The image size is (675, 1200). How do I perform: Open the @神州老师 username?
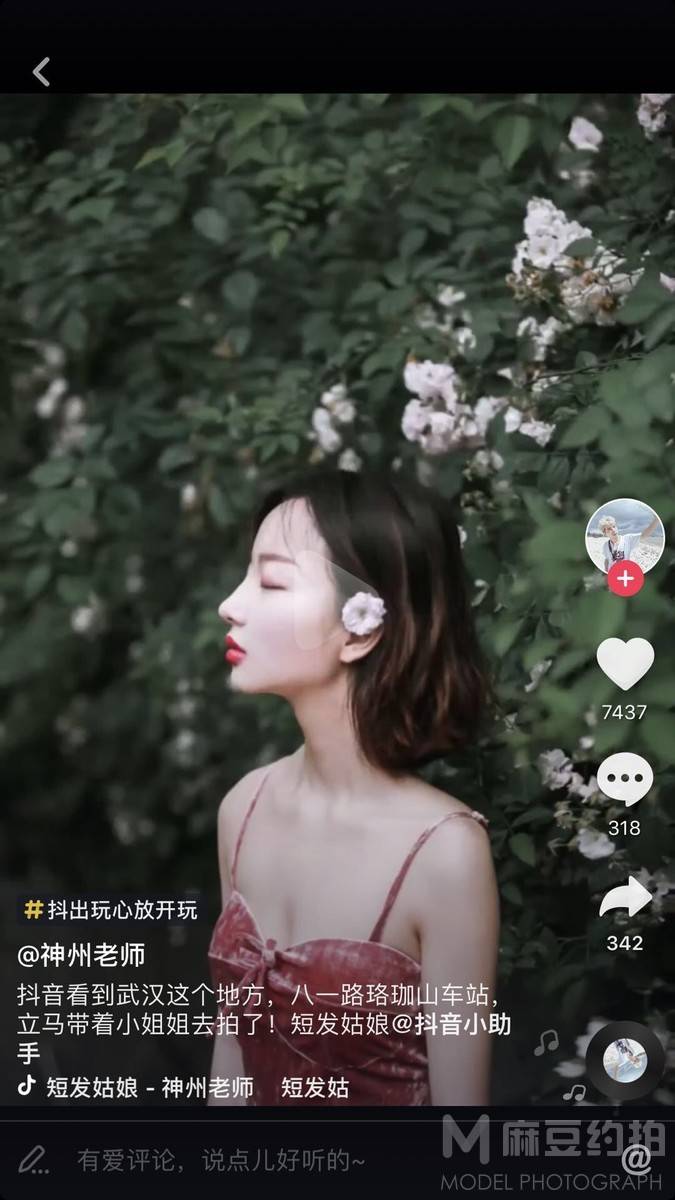[x=81, y=955]
